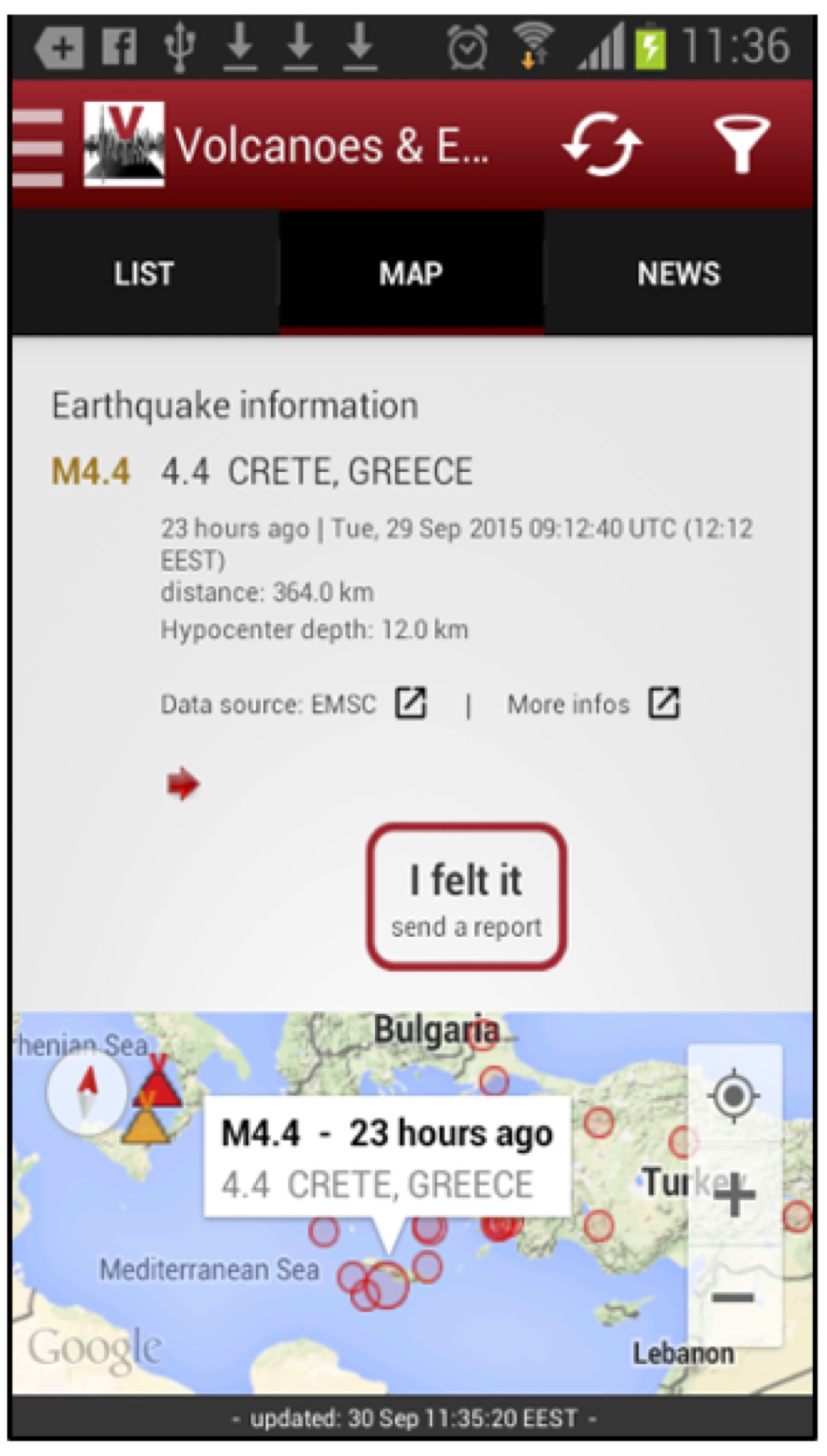Go to the News tab
The image size is (827, 1456).
678,274
